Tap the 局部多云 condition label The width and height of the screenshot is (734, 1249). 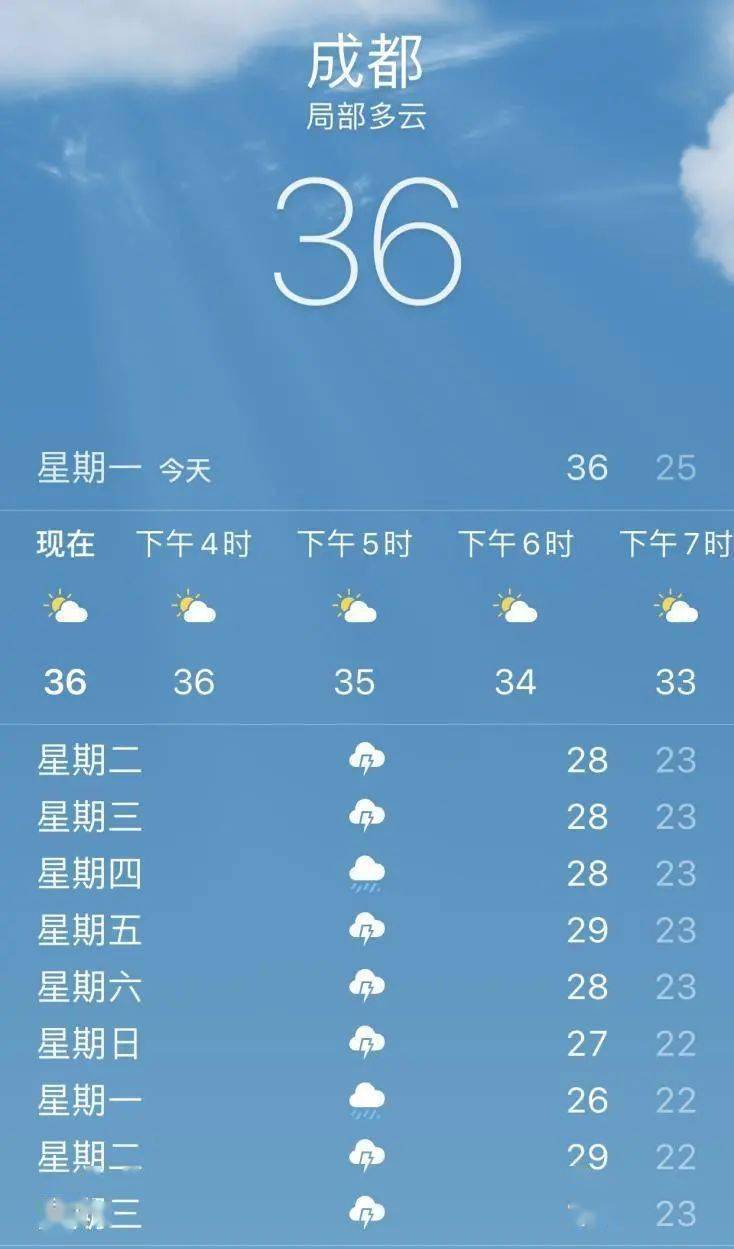(x=366, y=113)
